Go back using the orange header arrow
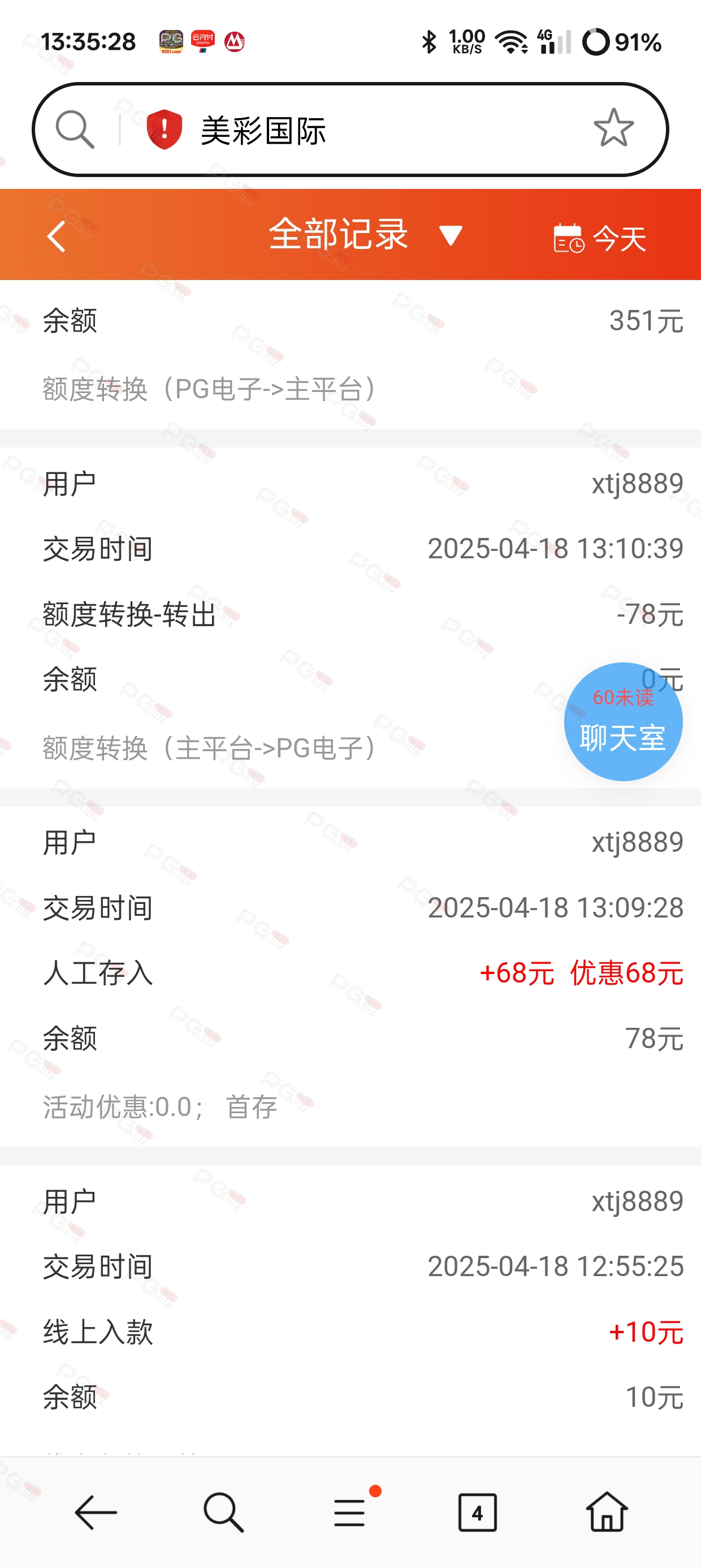Image resolution: width=701 pixels, height=1568 pixels. pyautogui.click(x=56, y=237)
